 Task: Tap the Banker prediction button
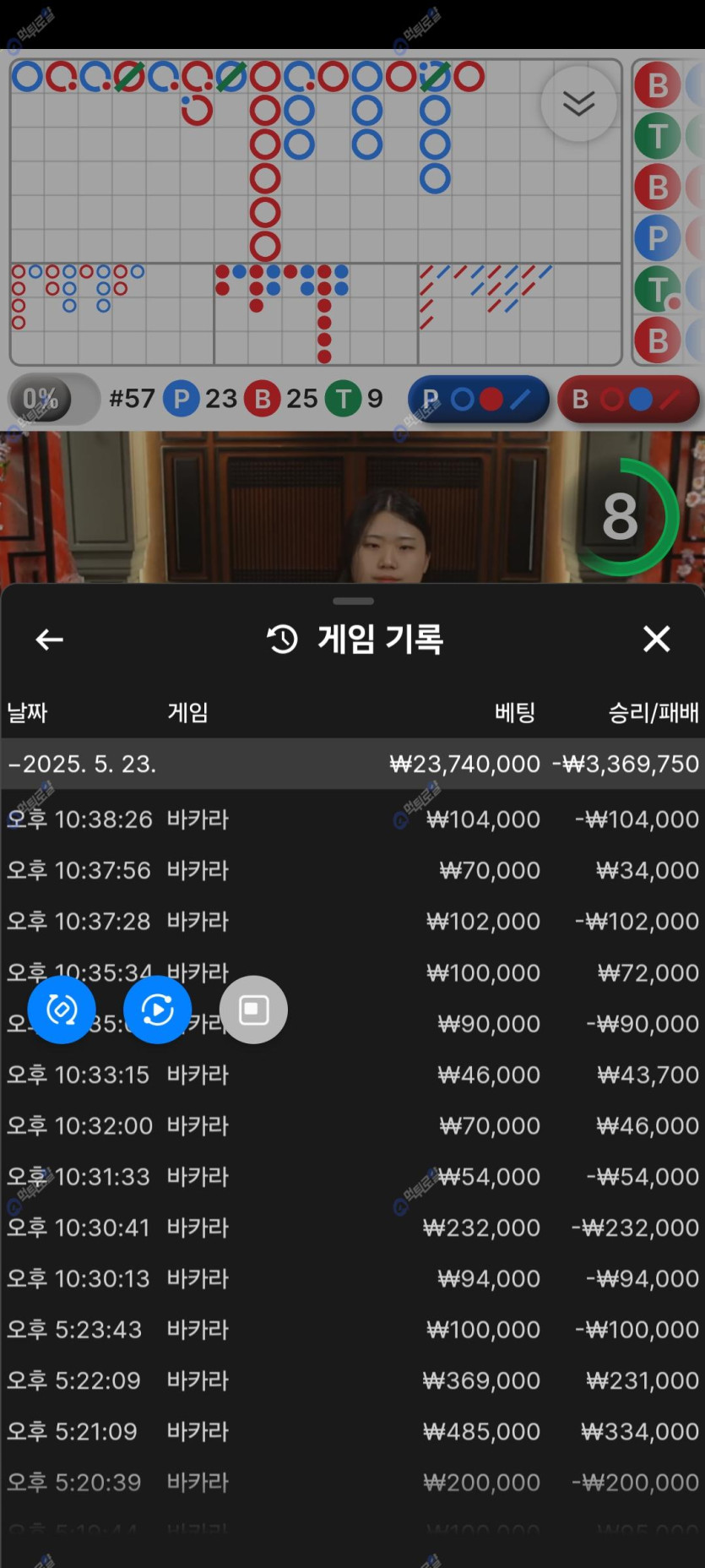click(628, 400)
